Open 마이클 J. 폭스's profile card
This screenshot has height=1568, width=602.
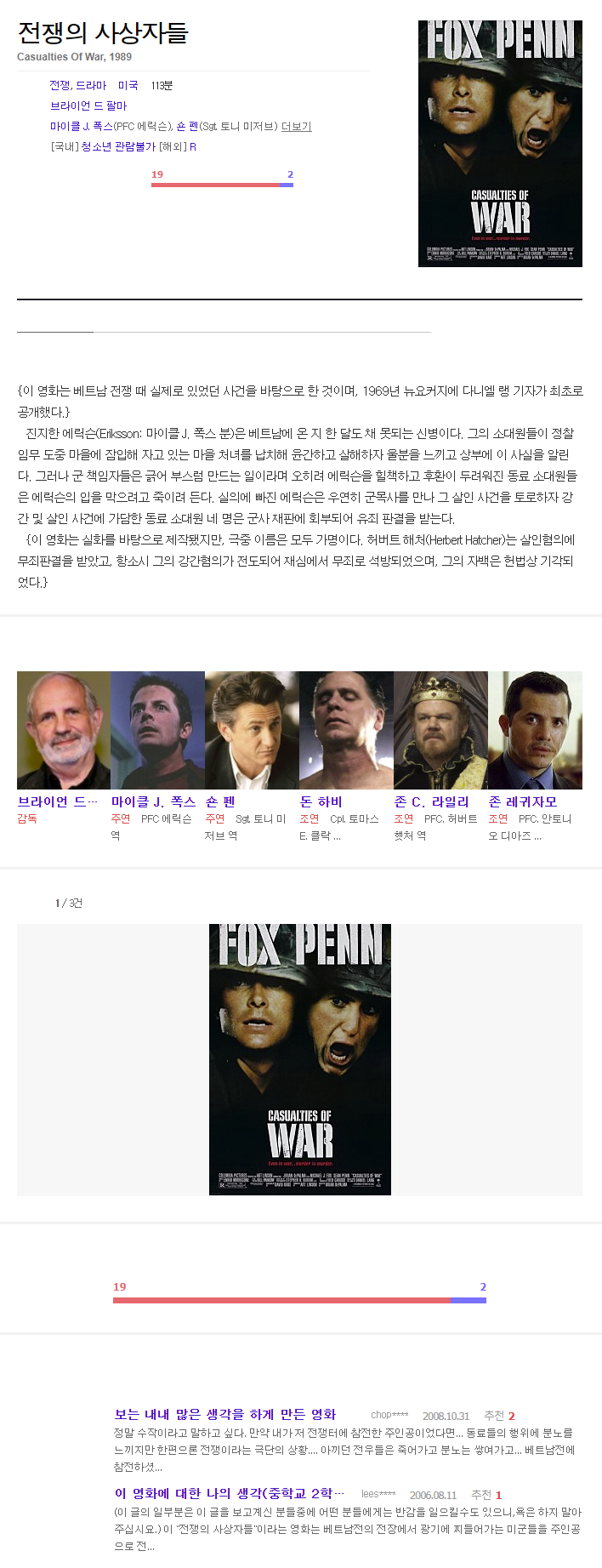(x=157, y=730)
